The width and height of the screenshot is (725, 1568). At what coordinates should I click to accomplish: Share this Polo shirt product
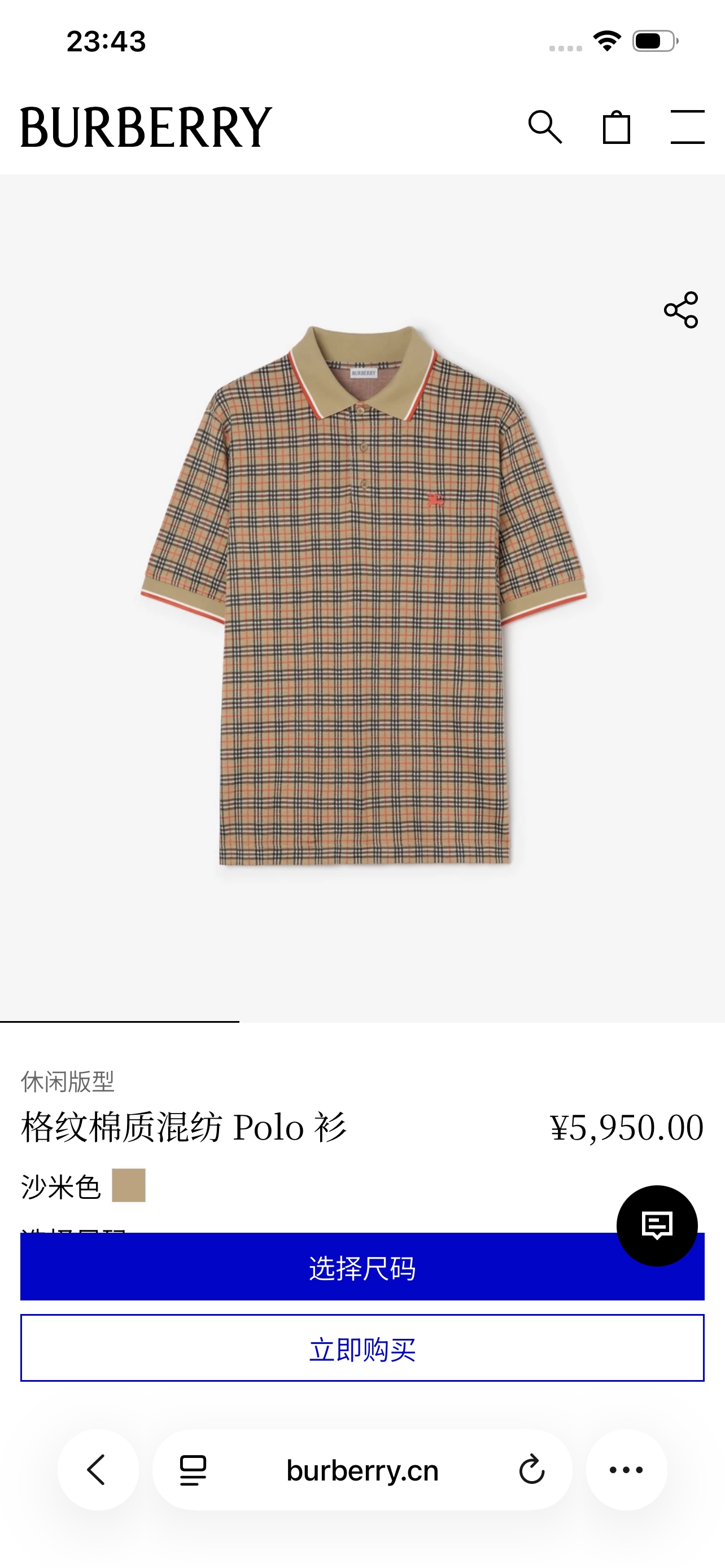pyautogui.click(x=680, y=310)
